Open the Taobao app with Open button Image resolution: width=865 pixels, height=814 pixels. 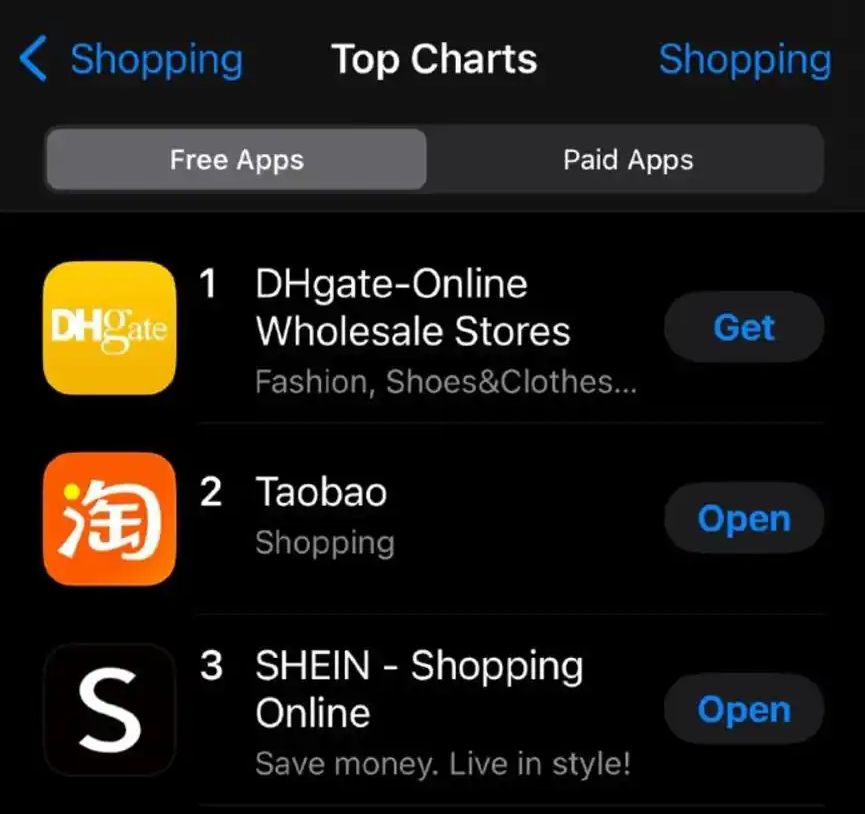point(744,518)
